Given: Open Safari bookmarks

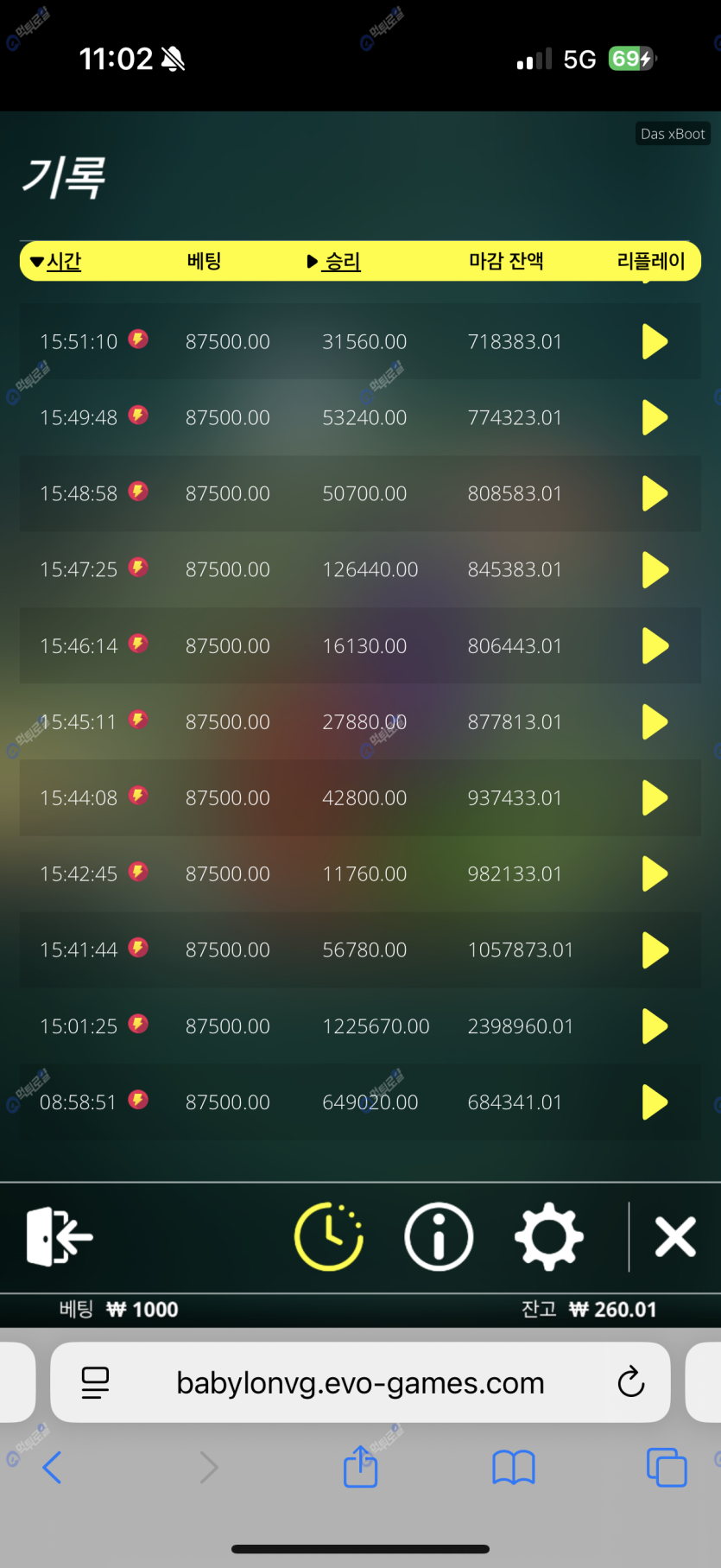Looking at the screenshot, I should point(514,1467).
